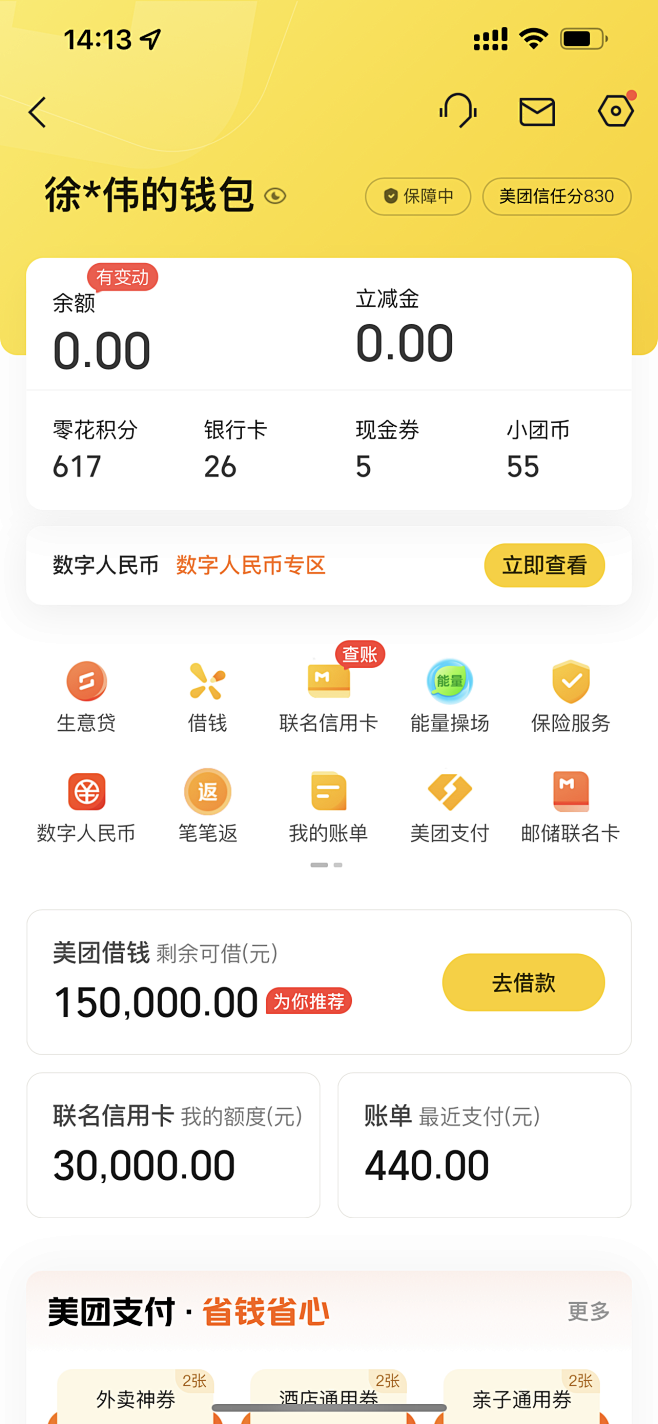Open customer service headset icon

point(458,111)
